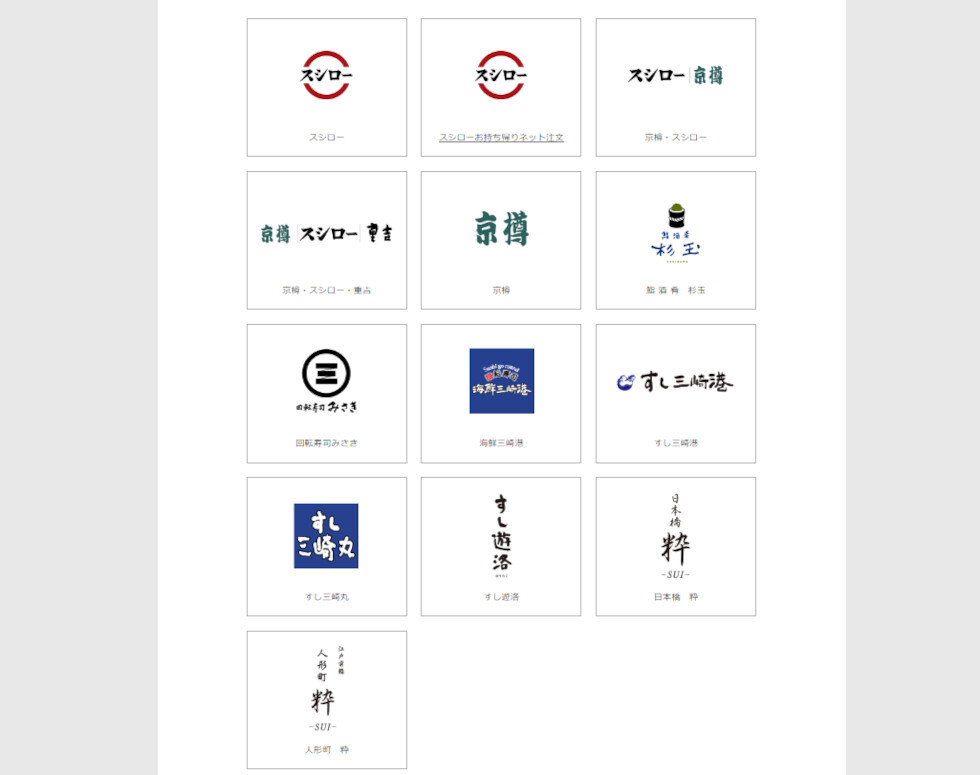Select the 京樽・スシロー brand card

pyautogui.click(x=675, y=87)
